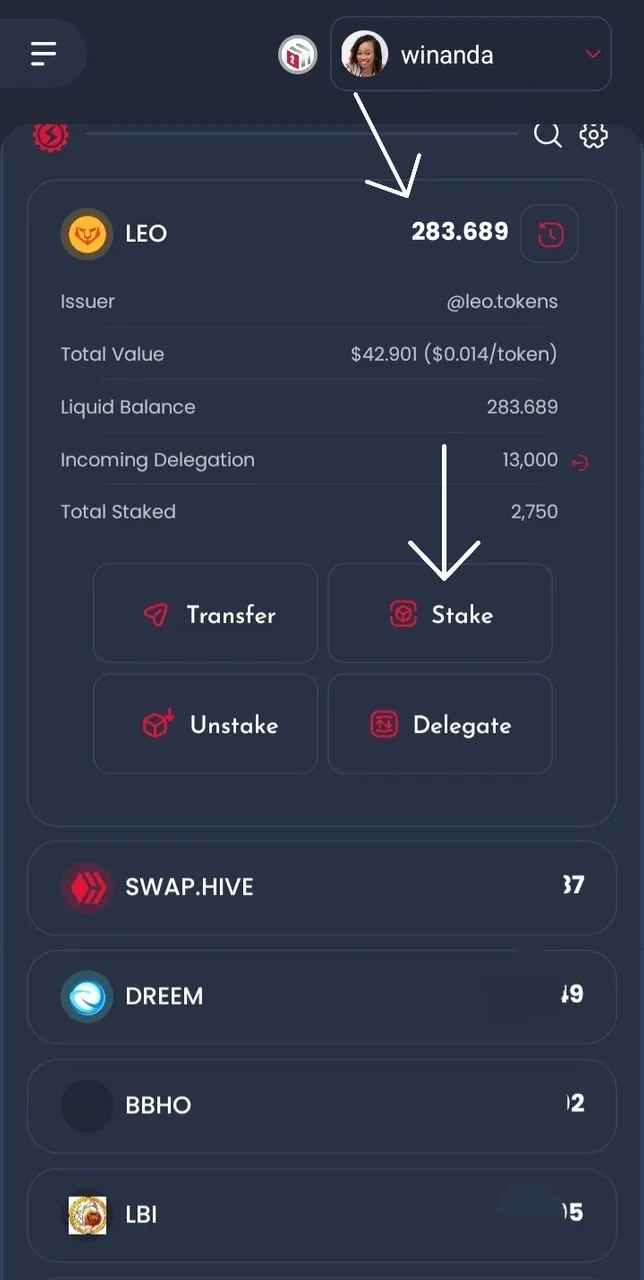Stake LEO tokens
This screenshot has height=1280, width=644.
440,614
